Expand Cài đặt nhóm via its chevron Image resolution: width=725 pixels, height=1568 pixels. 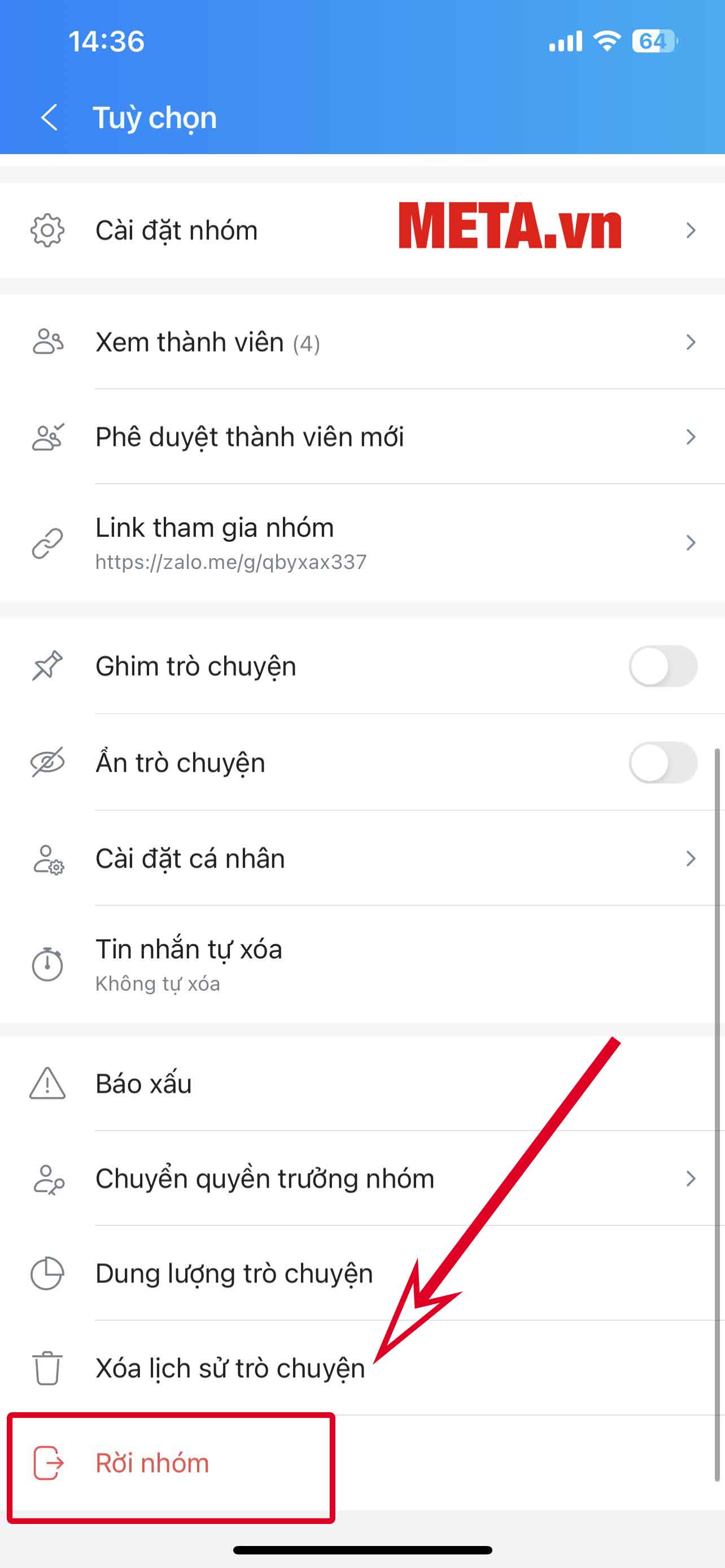[691, 231]
